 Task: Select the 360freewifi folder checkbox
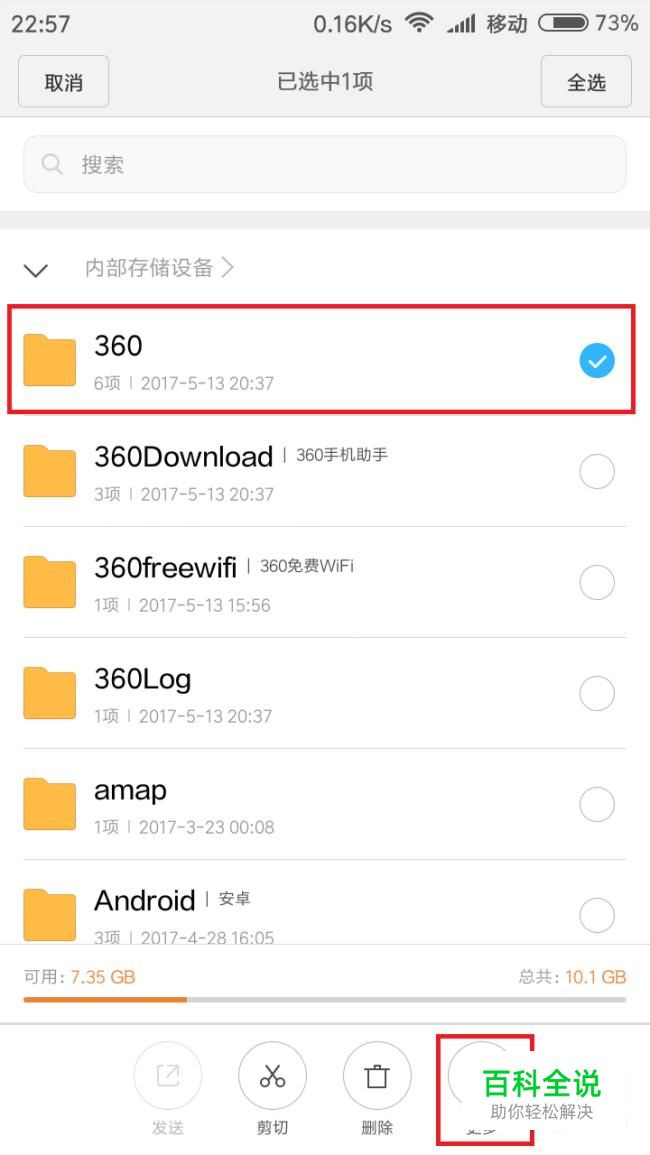click(x=597, y=583)
